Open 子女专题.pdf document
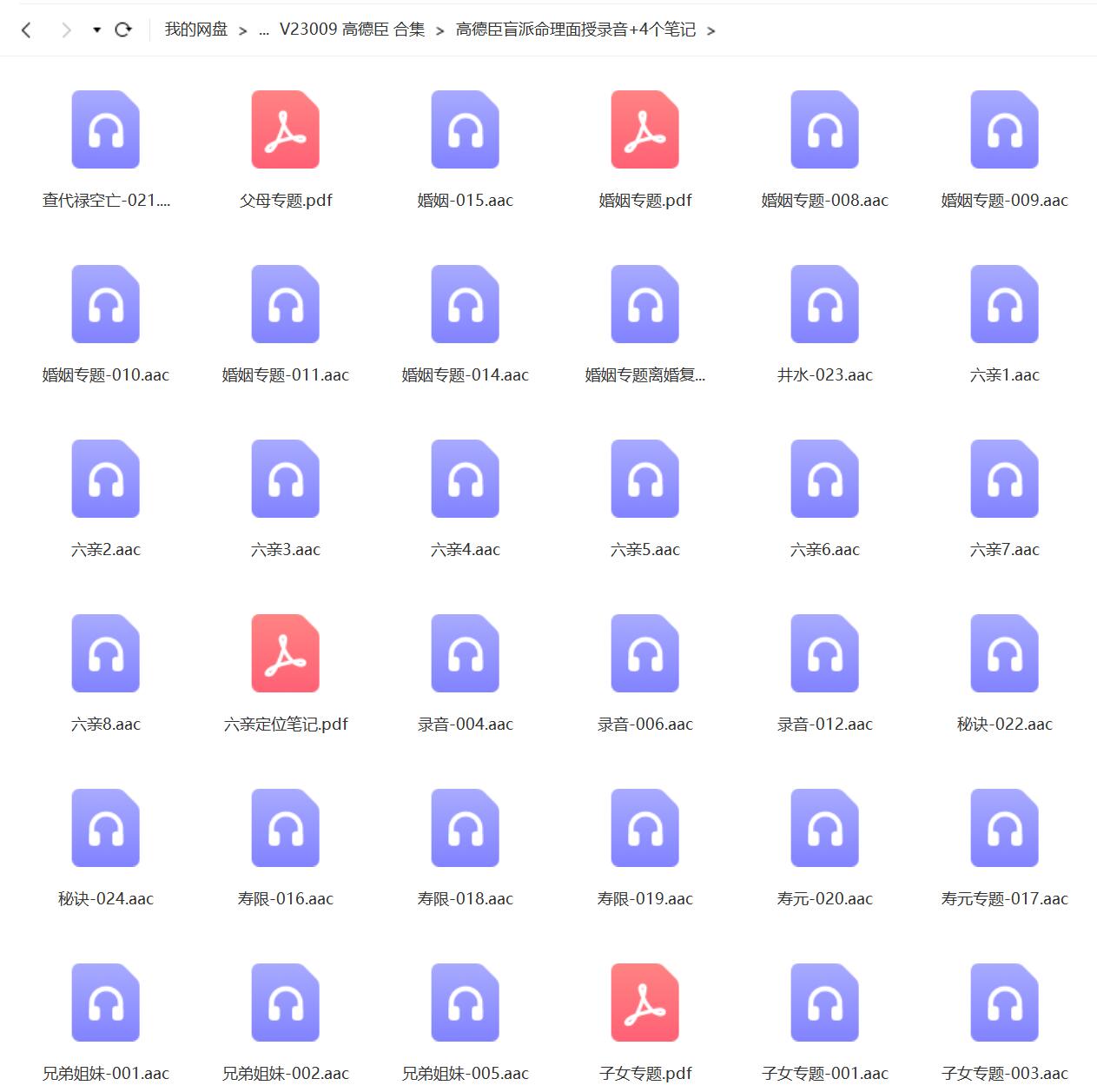 pyautogui.click(x=645, y=1003)
